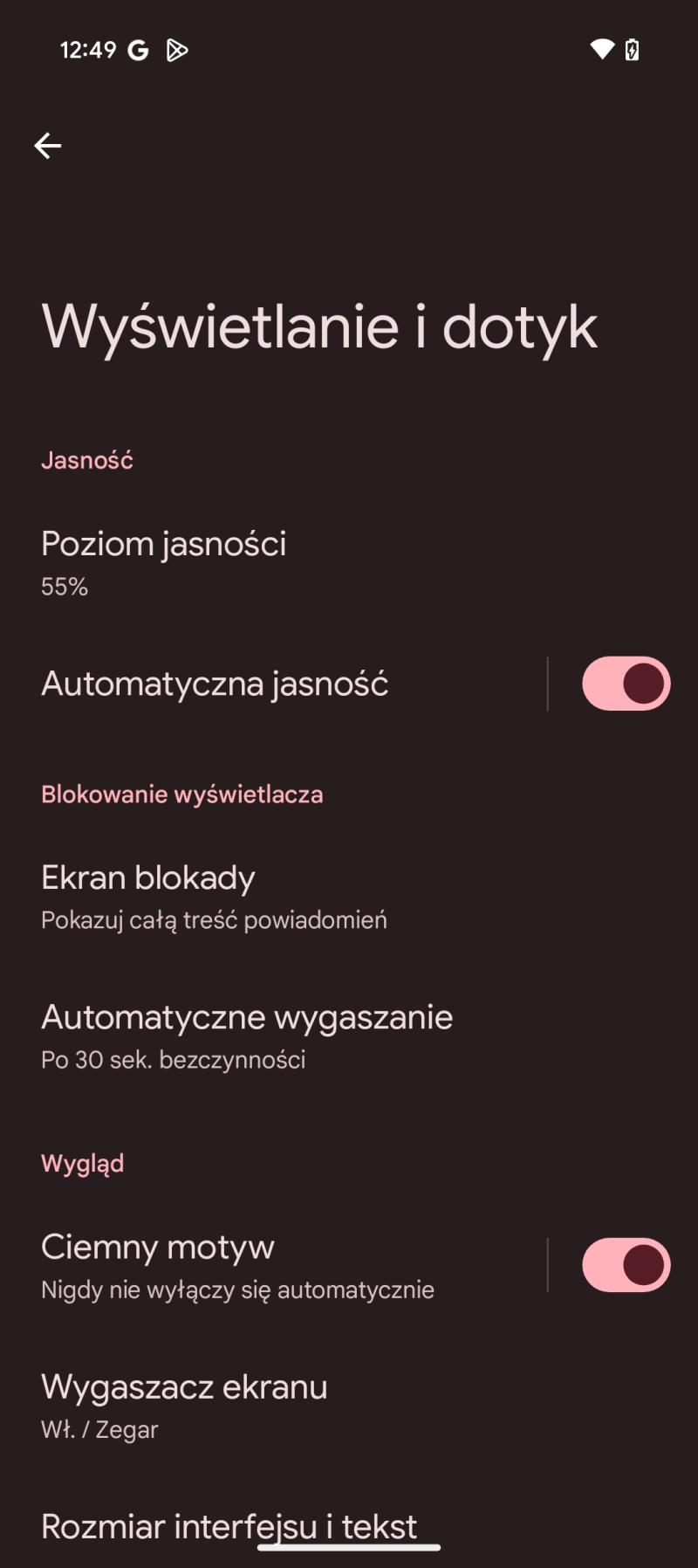This screenshot has height=1568, width=698.
Task: Open Rozmiar interfejsu i tekst
Action: click(229, 1526)
